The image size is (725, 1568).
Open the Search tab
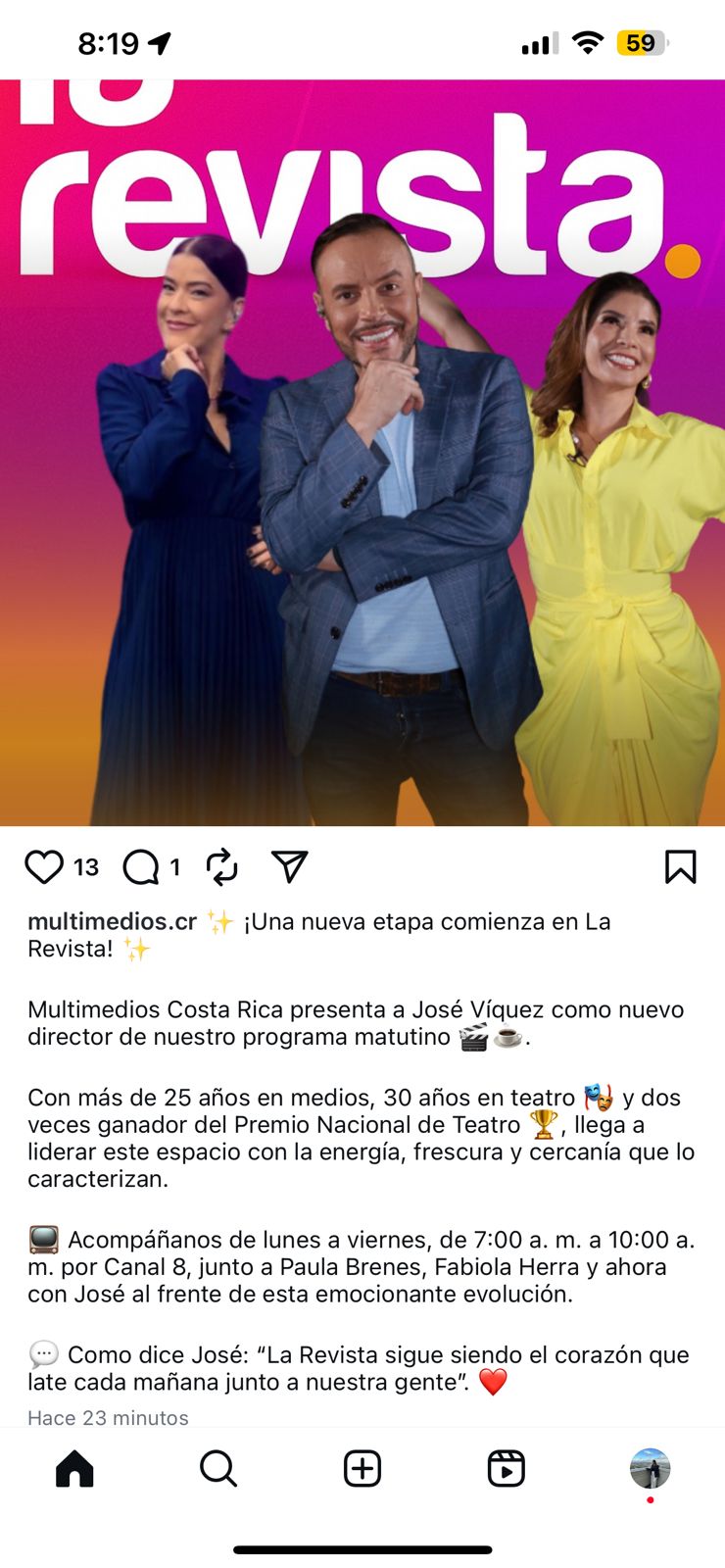(x=218, y=1469)
